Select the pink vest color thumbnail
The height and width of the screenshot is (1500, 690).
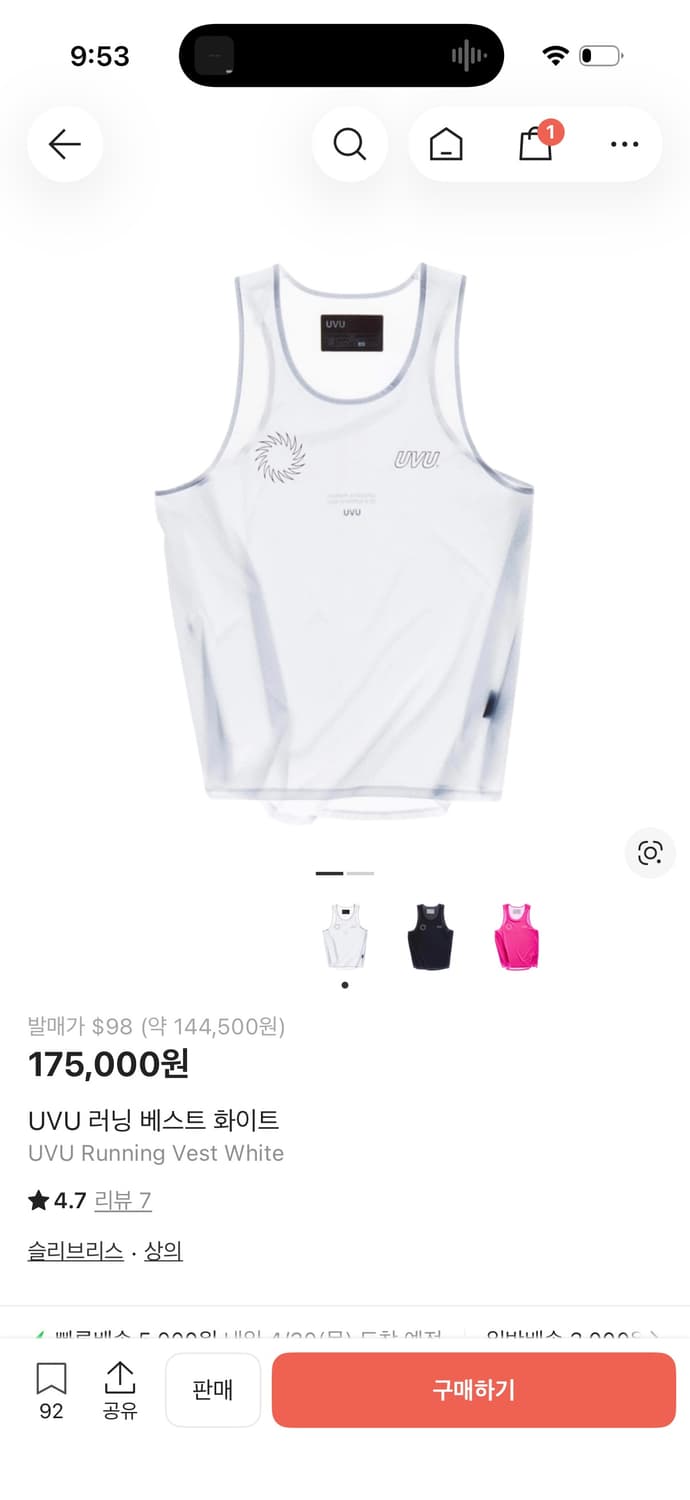pos(516,936)
